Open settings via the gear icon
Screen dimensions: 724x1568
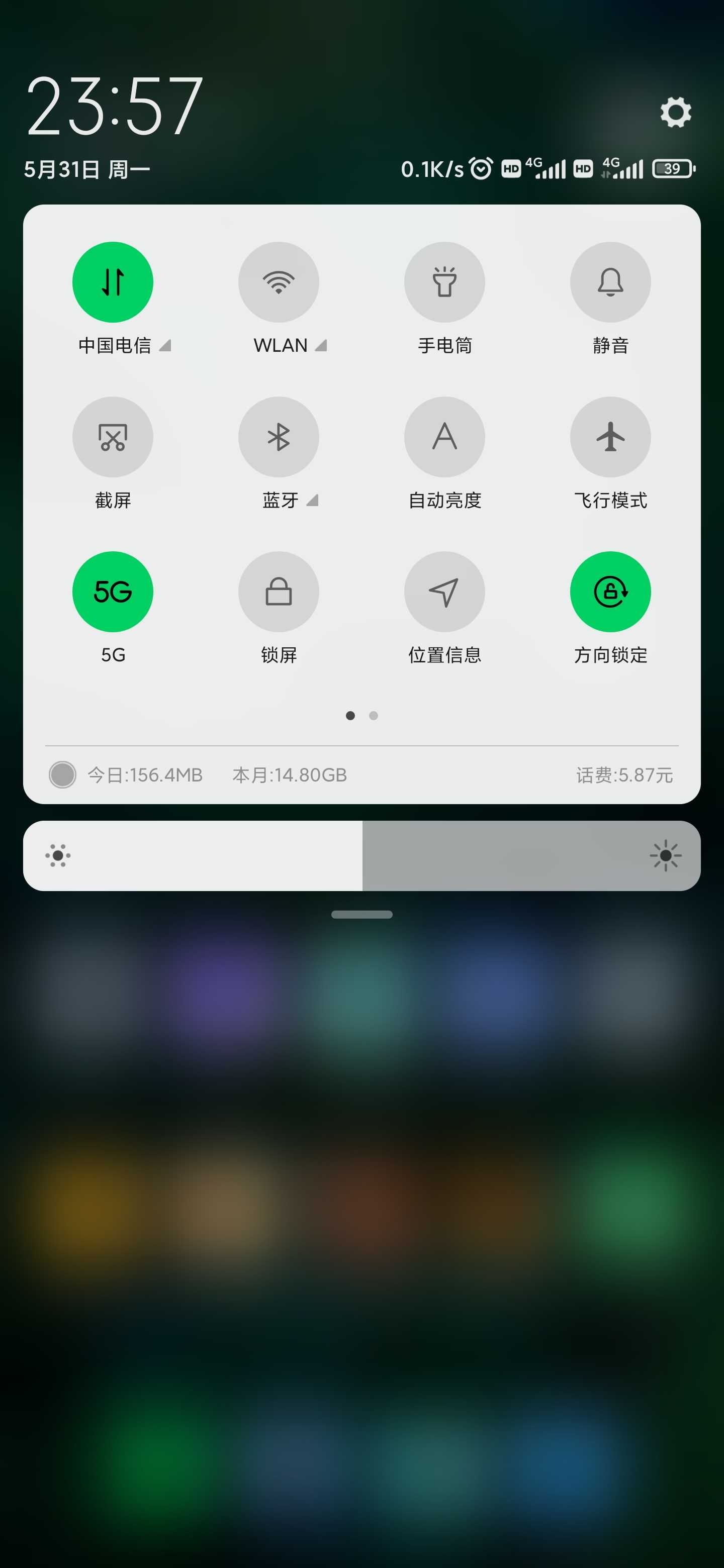point(675,112)
